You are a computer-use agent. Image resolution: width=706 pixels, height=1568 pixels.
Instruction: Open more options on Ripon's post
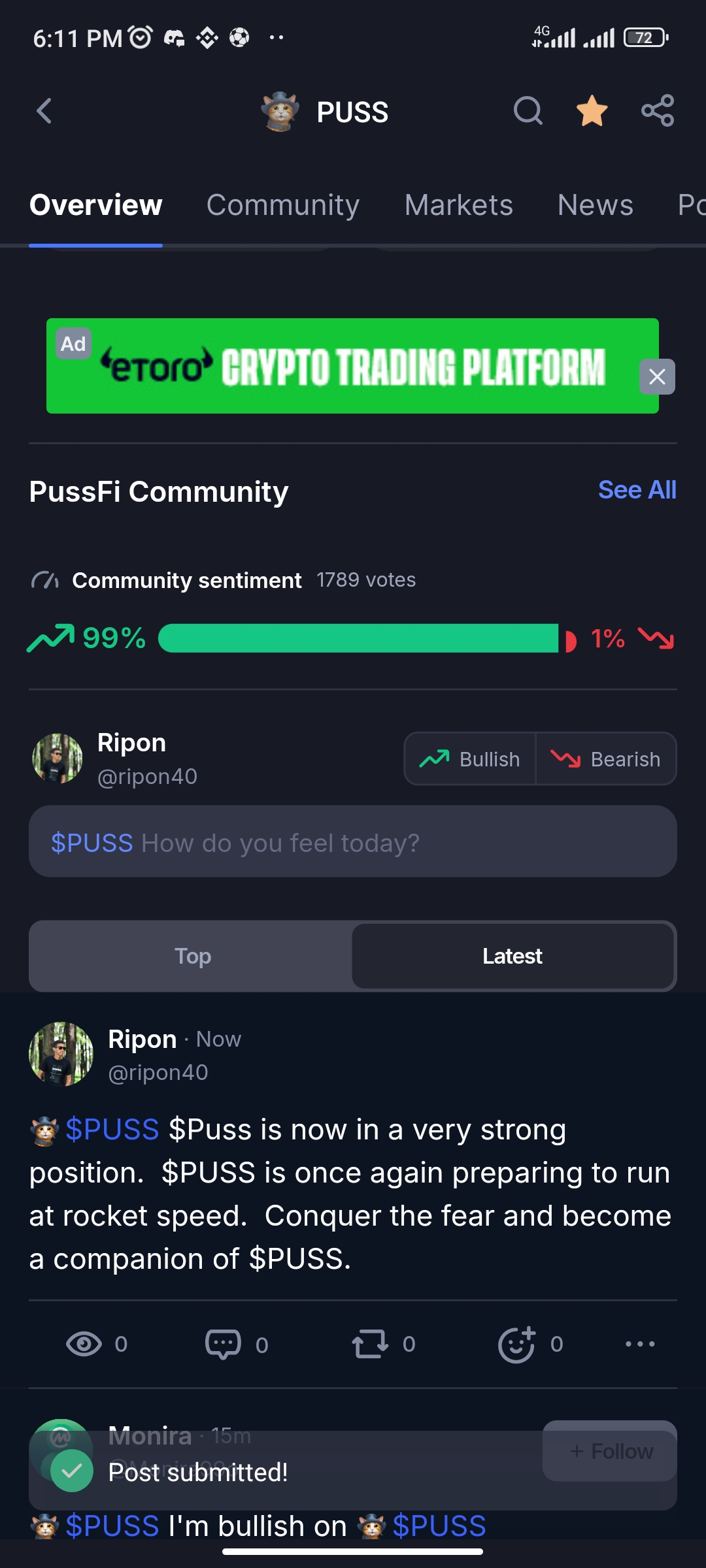640,1344
